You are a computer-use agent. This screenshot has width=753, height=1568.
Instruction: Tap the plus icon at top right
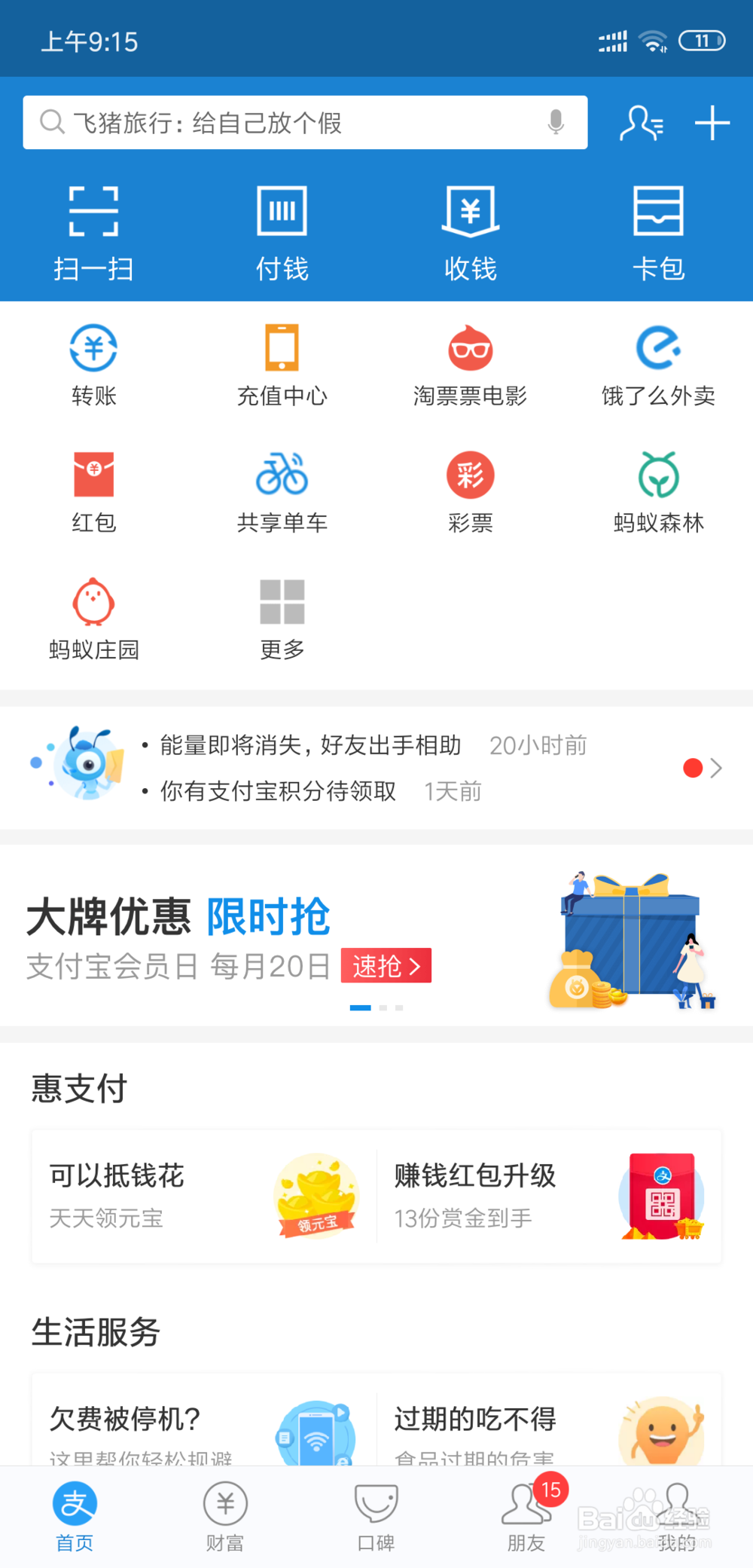(x=712, y=123)
